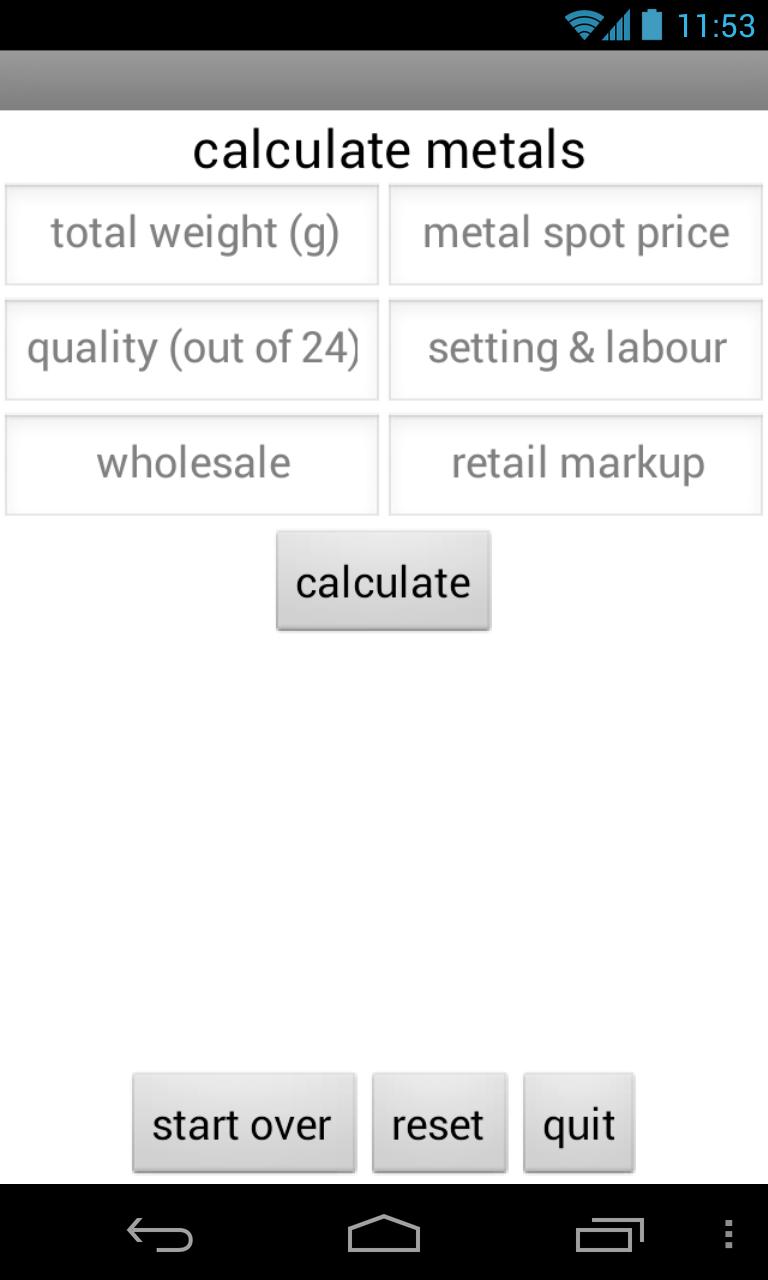Screen dimensions: 768x1280
Task: Select the wholesale input box
Action: (192, 464)
